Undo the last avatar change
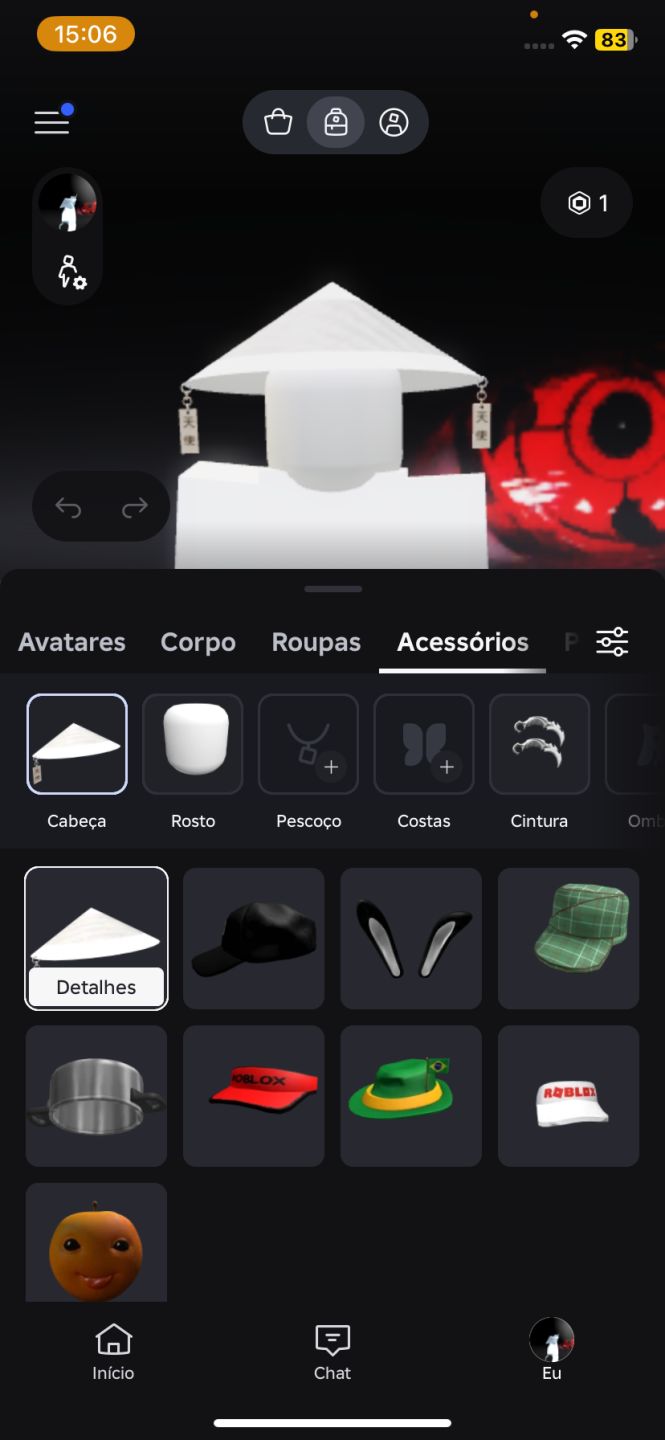This screenshot has height=1440, width=665. click(68, 508)
